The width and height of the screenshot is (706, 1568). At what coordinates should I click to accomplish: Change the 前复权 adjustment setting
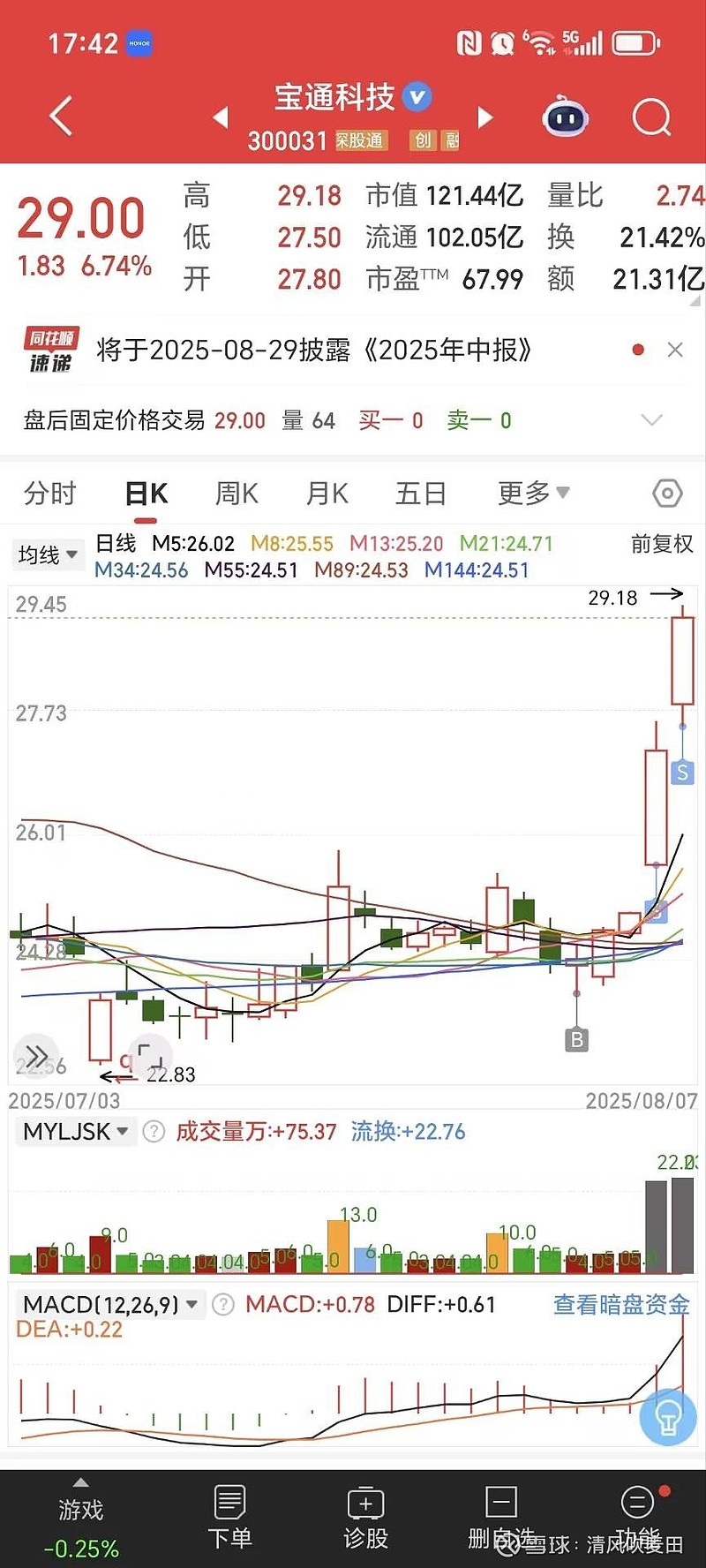[662, 544]
